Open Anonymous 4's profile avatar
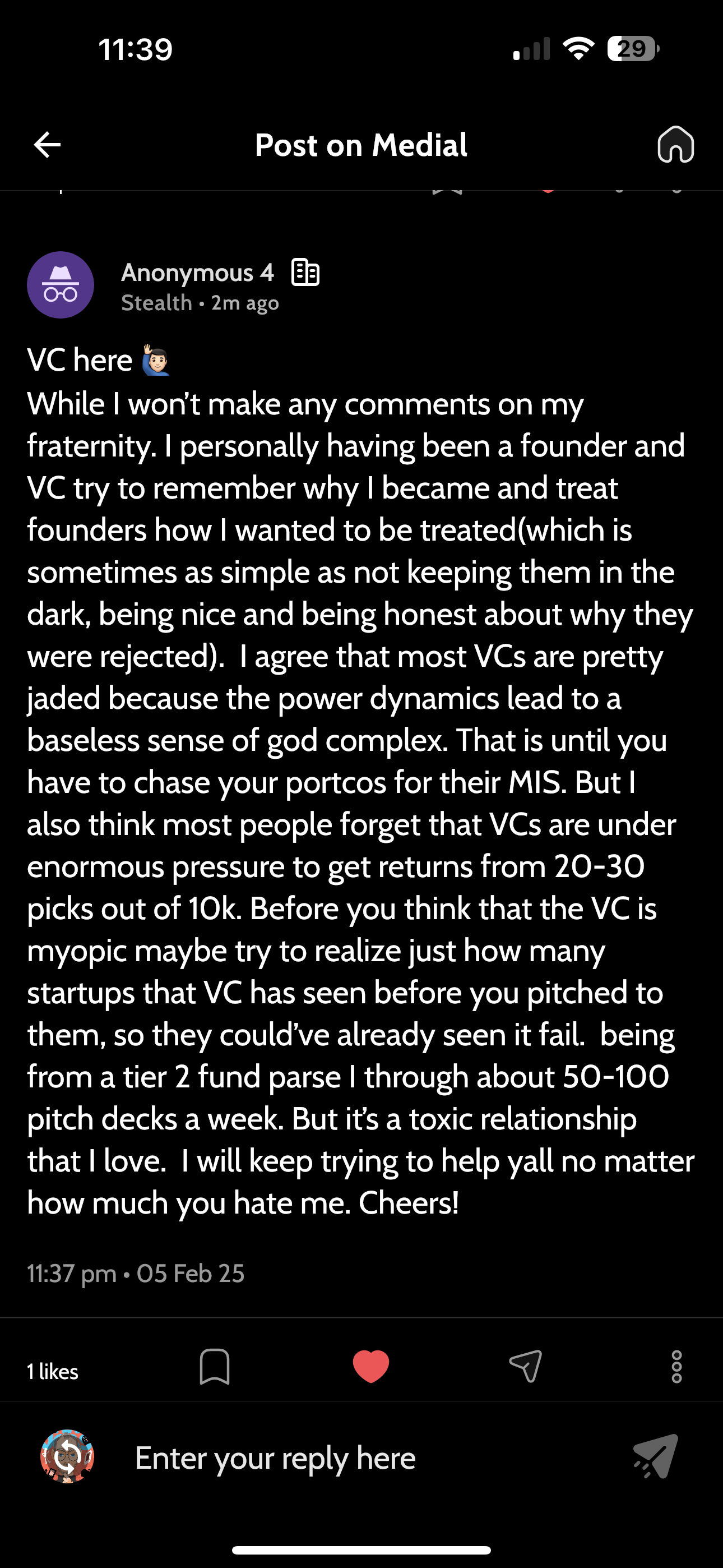Screen dimensions: 723x1568 61,285
